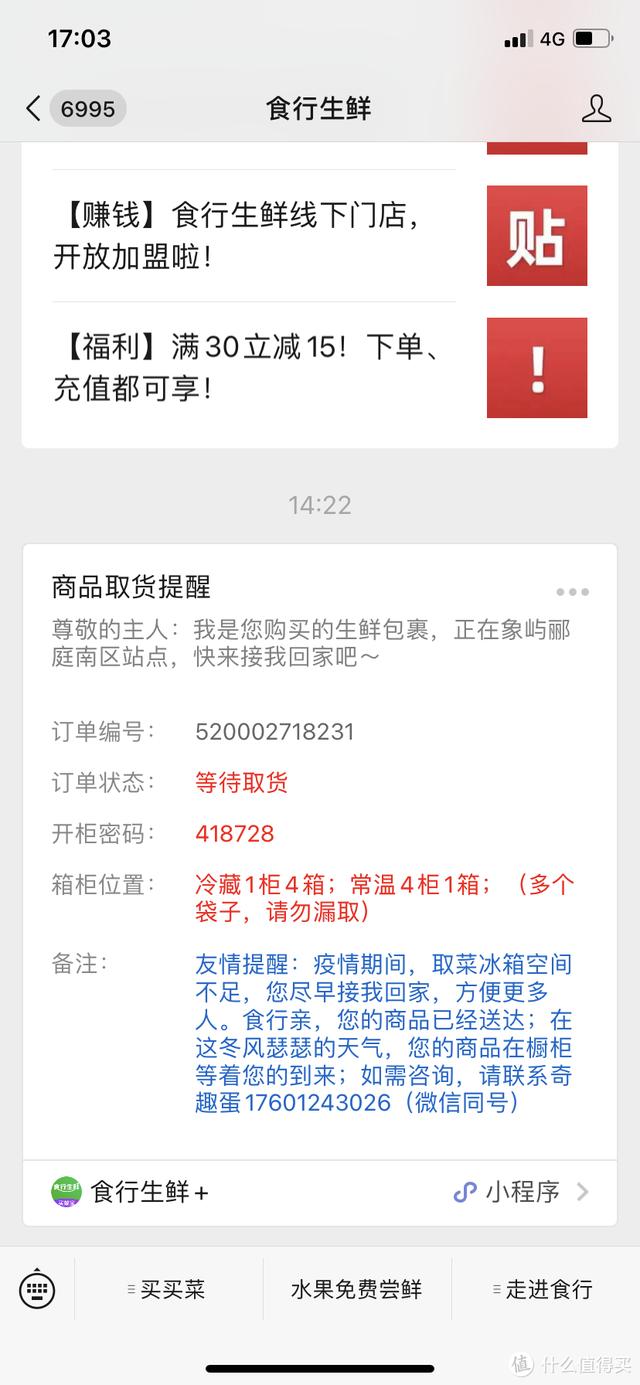Go back to the chat list
The width and height of the screenshot is (640, 1385).
35,108
